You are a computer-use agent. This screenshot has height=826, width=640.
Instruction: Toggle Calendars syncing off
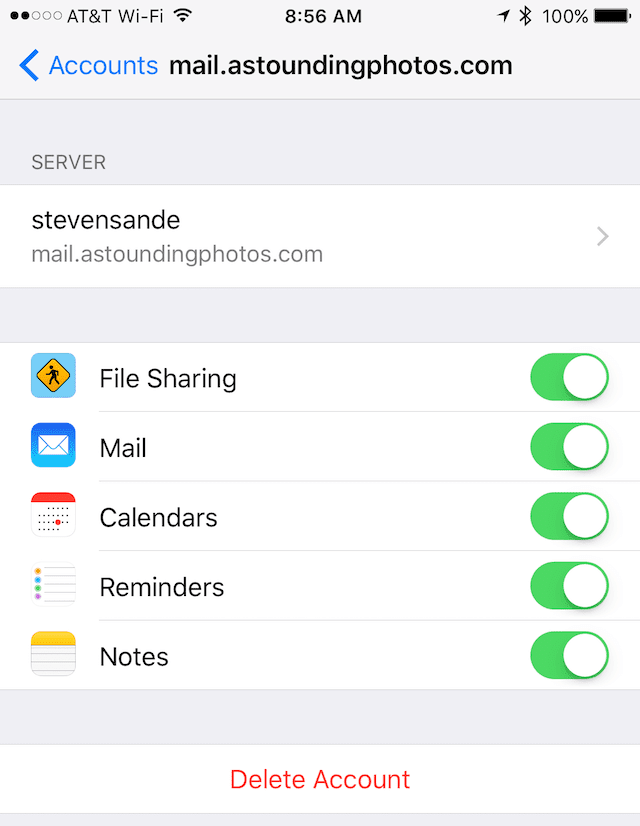[x=568, y=517]
